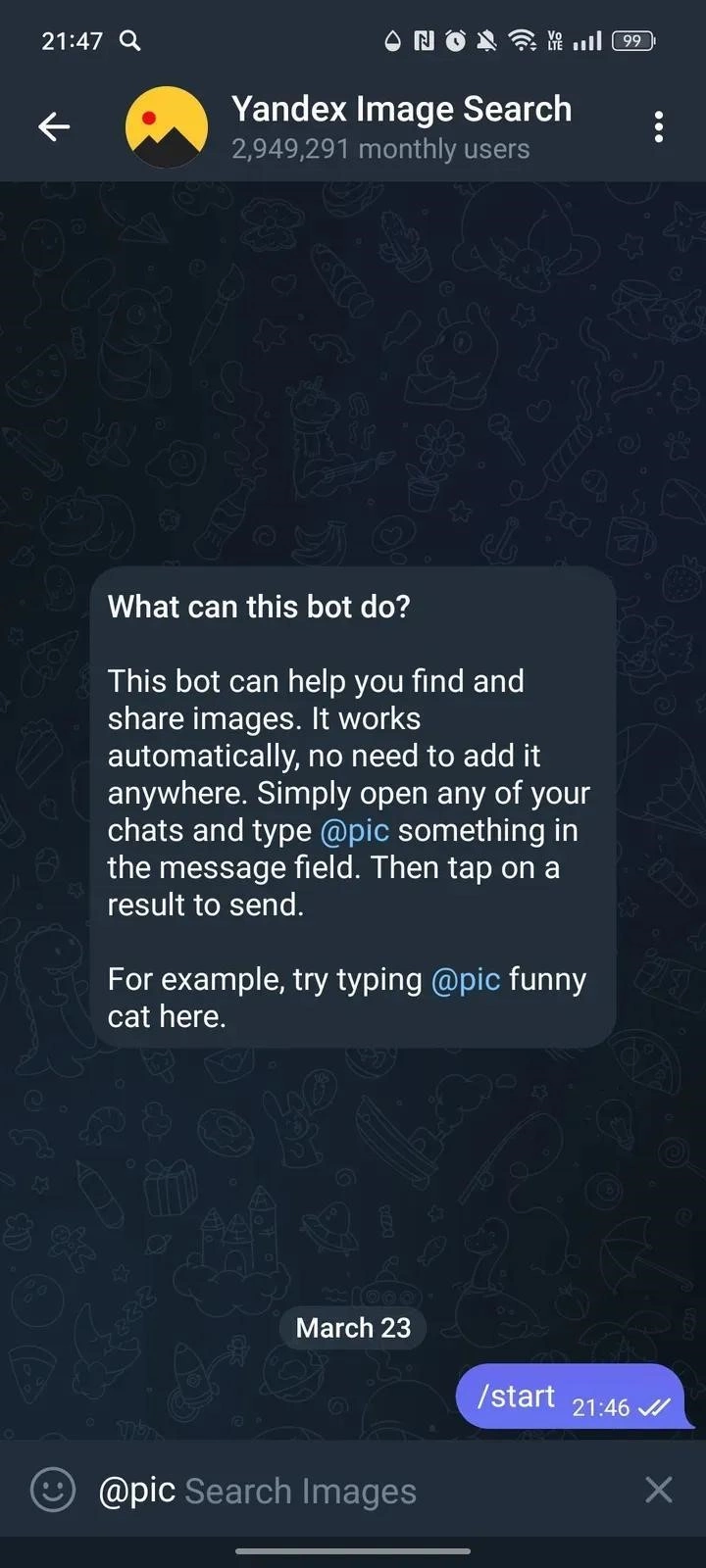706x1568 pixels.
Task: Open the emoji picker
Action: pyautogui.click(x=53, y=1491)
